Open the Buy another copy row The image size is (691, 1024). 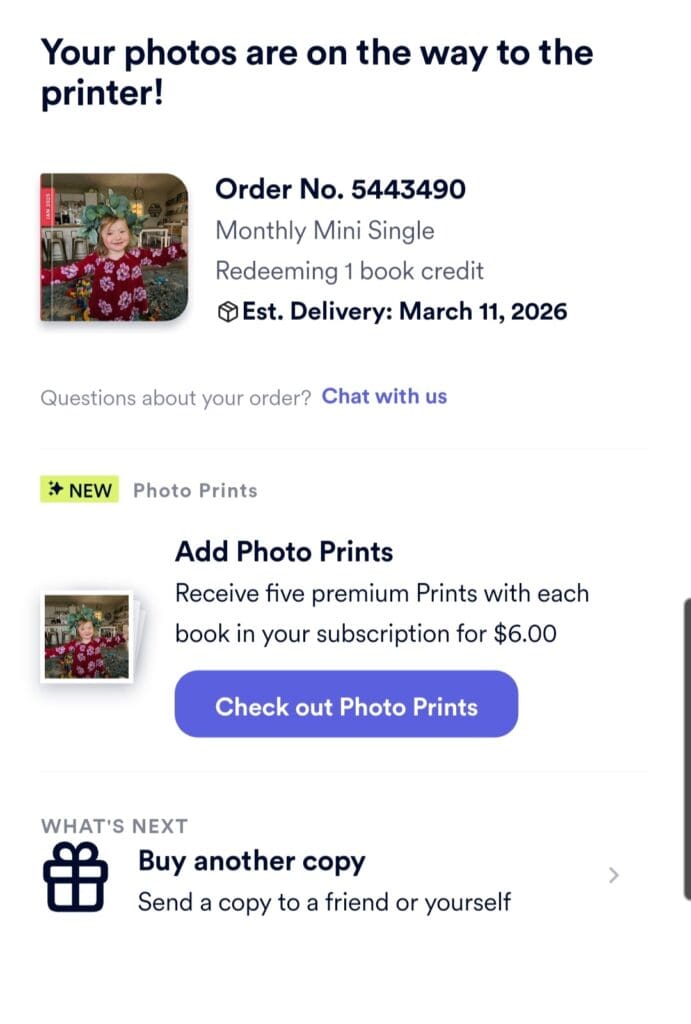tap(330, 880)
